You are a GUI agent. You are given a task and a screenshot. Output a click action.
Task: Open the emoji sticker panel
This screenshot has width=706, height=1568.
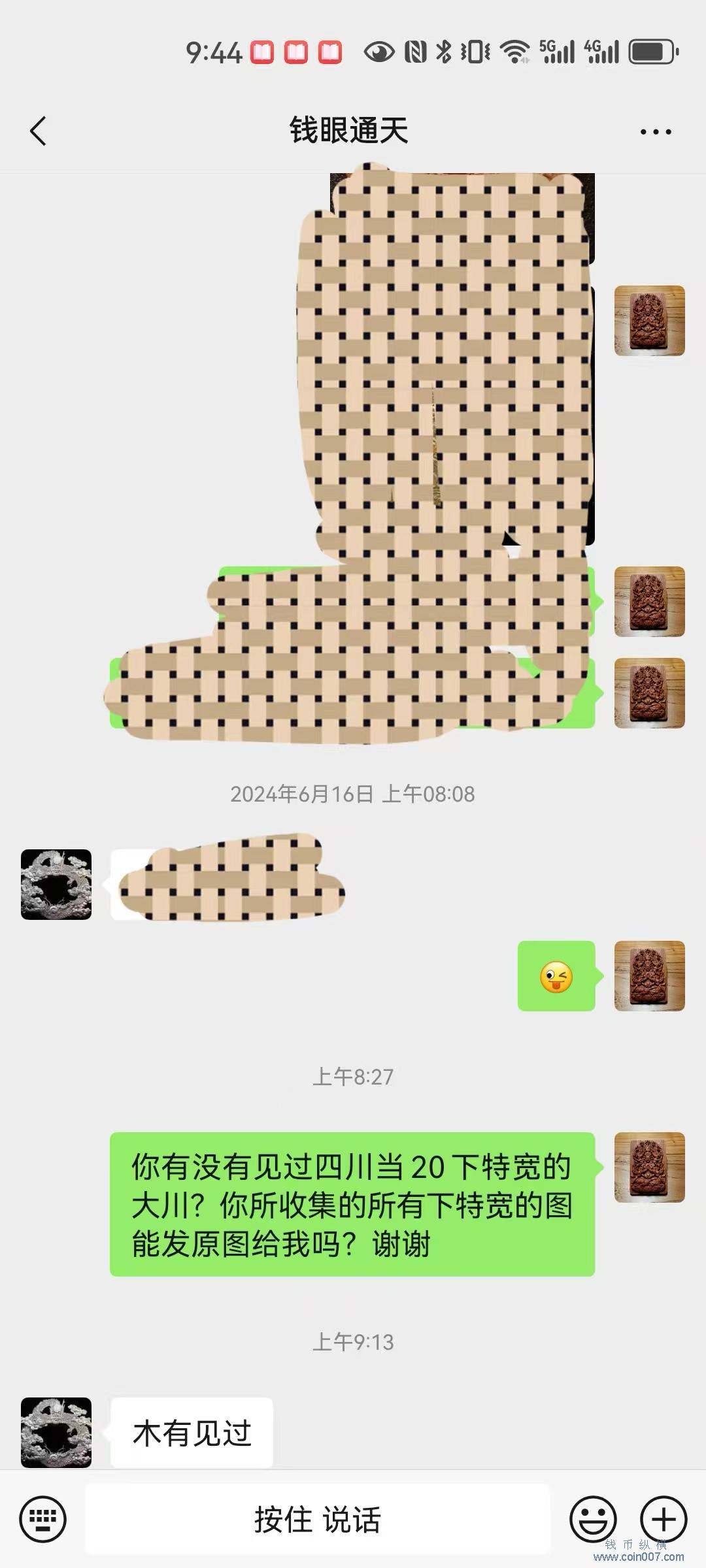click(593, 1519)
